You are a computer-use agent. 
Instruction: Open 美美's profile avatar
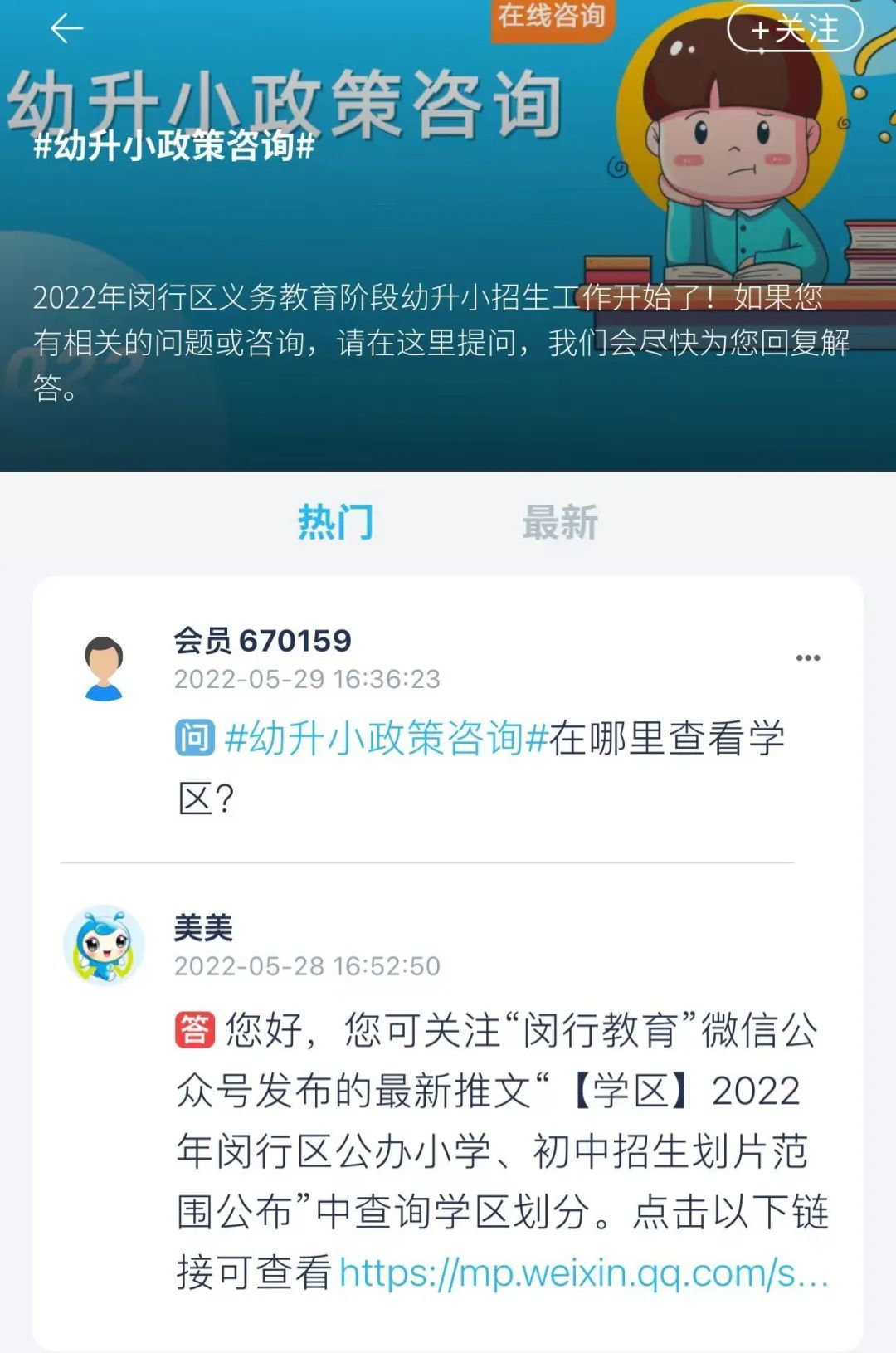click(105, 945)
